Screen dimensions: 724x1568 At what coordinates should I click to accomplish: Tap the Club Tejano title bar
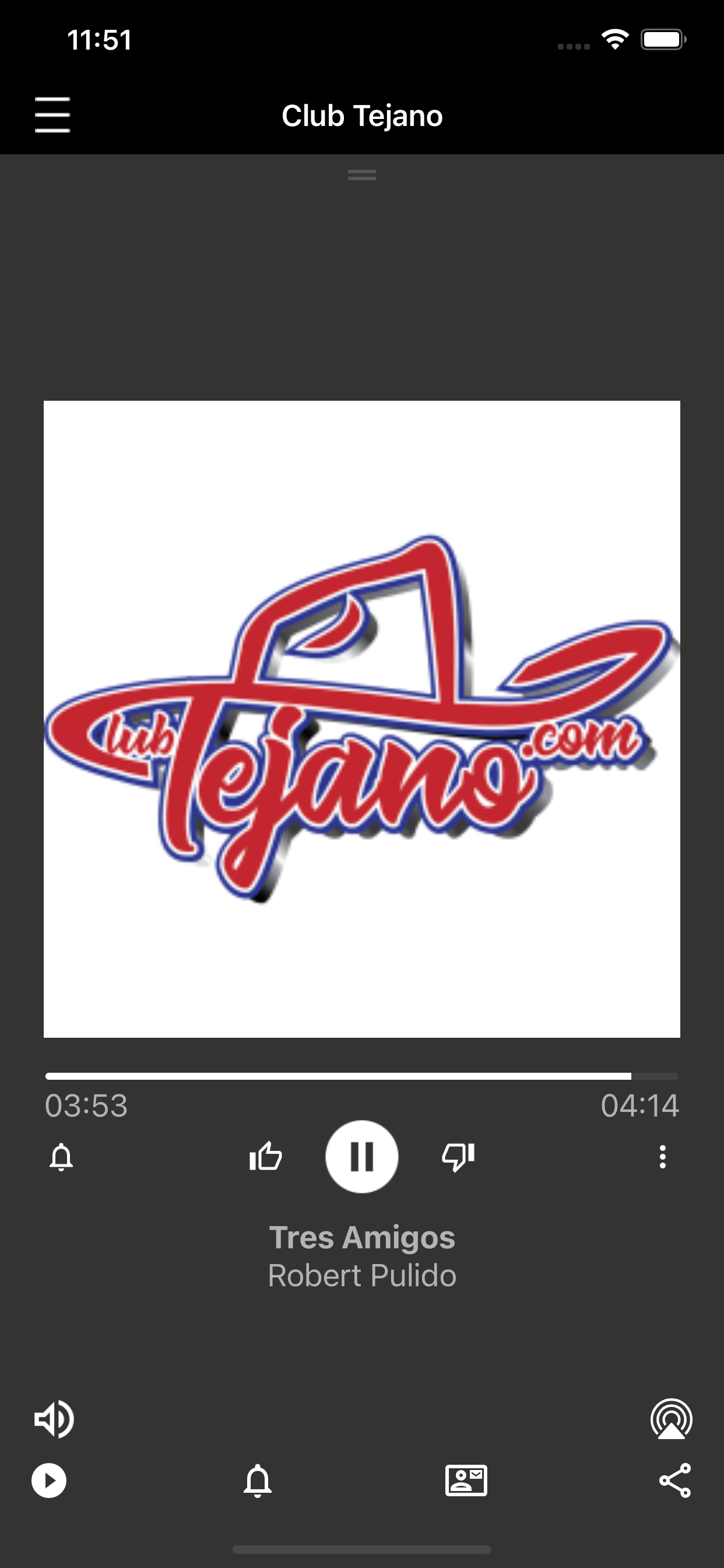coord(362,115)
